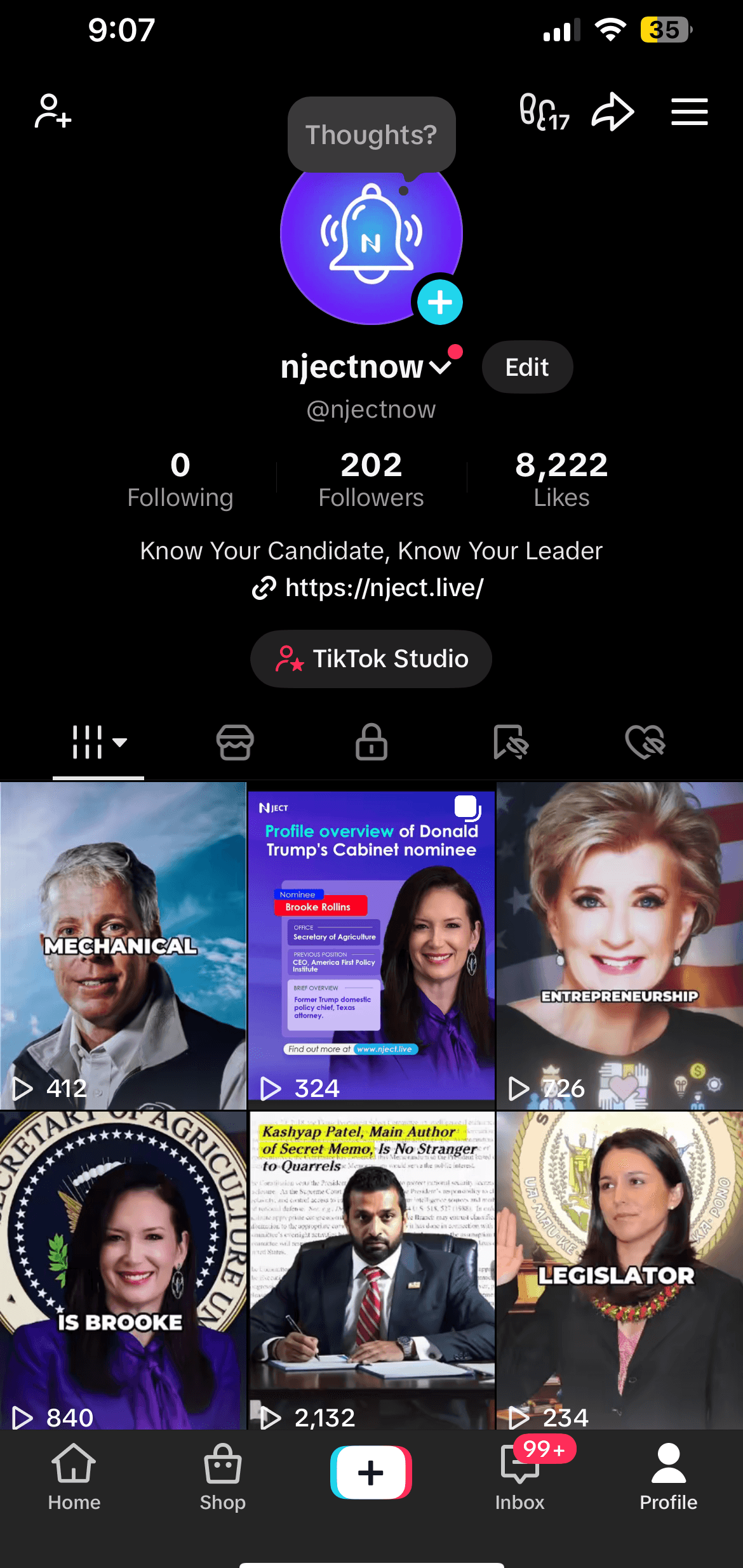The height and width of the screenshot is (1568, 743).
Task: Create a new post with plus button
Action: click(371, 1473)
